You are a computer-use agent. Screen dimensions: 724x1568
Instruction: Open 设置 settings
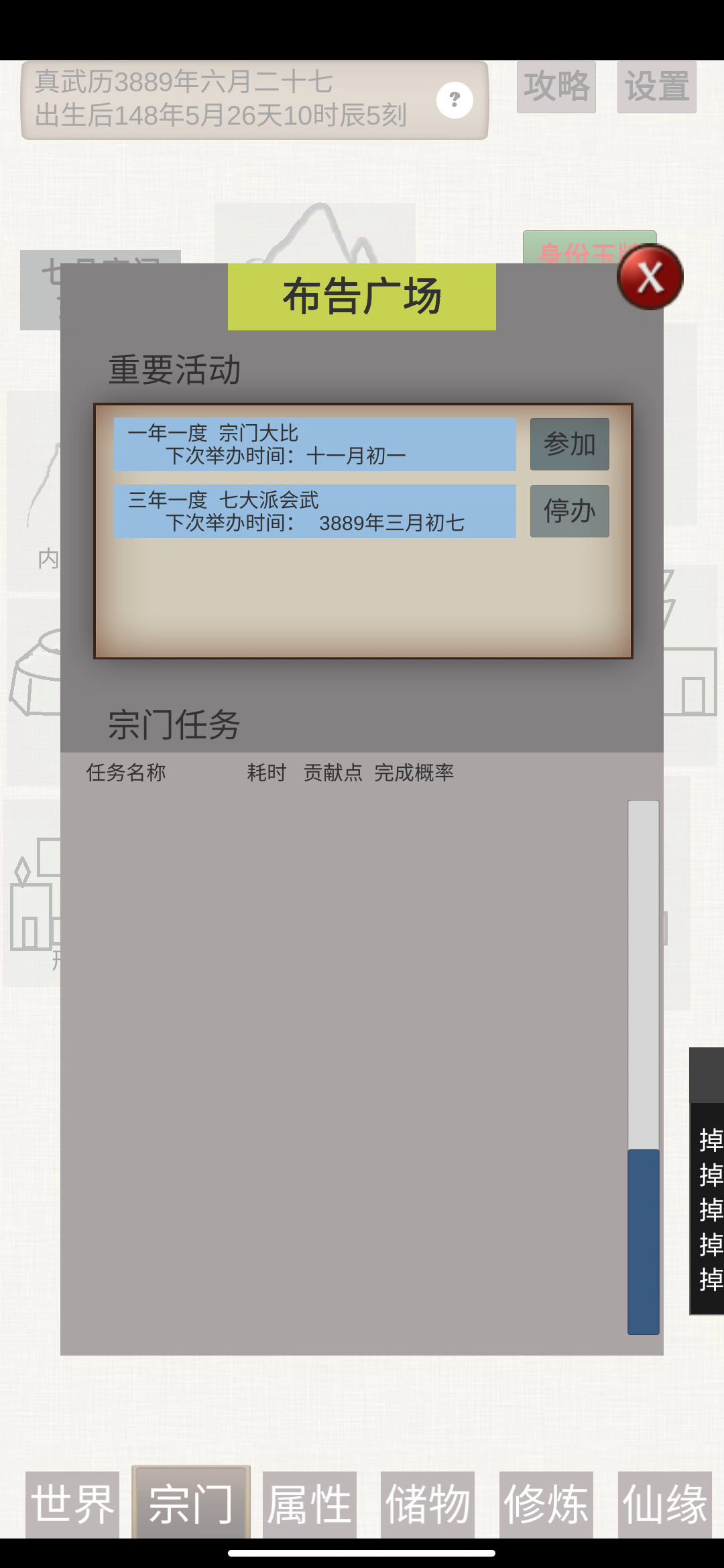coord(656,87)
